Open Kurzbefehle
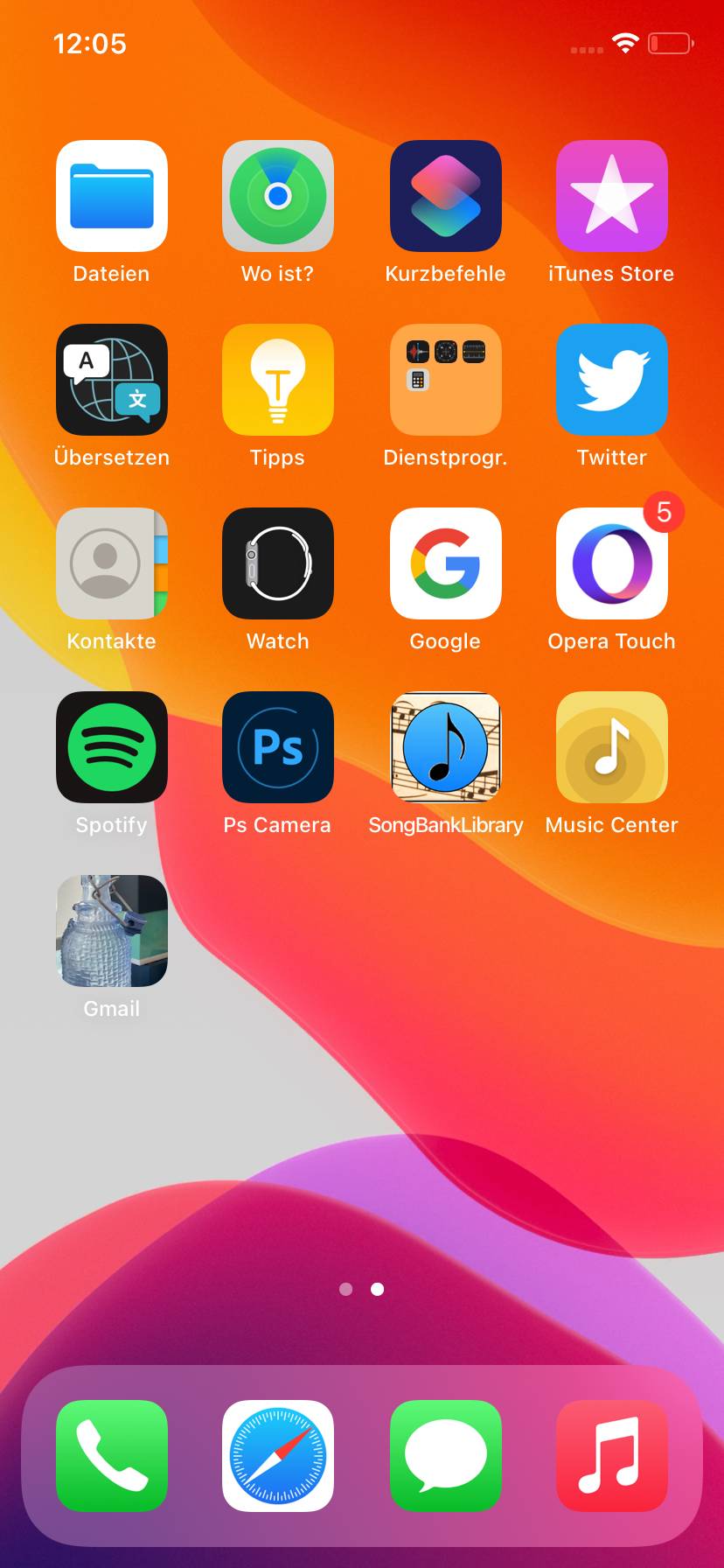This screenshot has height=1568, width=724. tap(445, 196)
